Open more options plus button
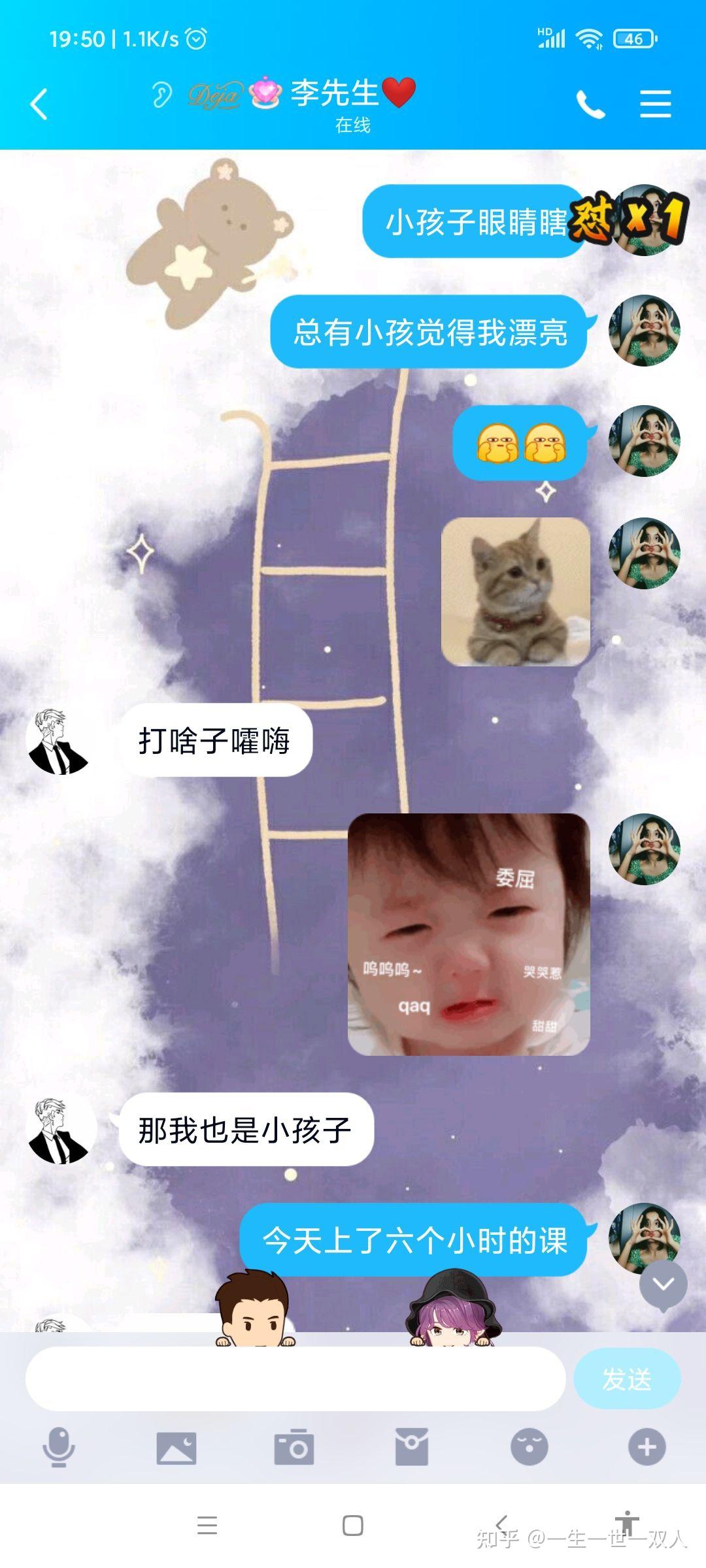706x1568 pixels. click(647, 1447)
